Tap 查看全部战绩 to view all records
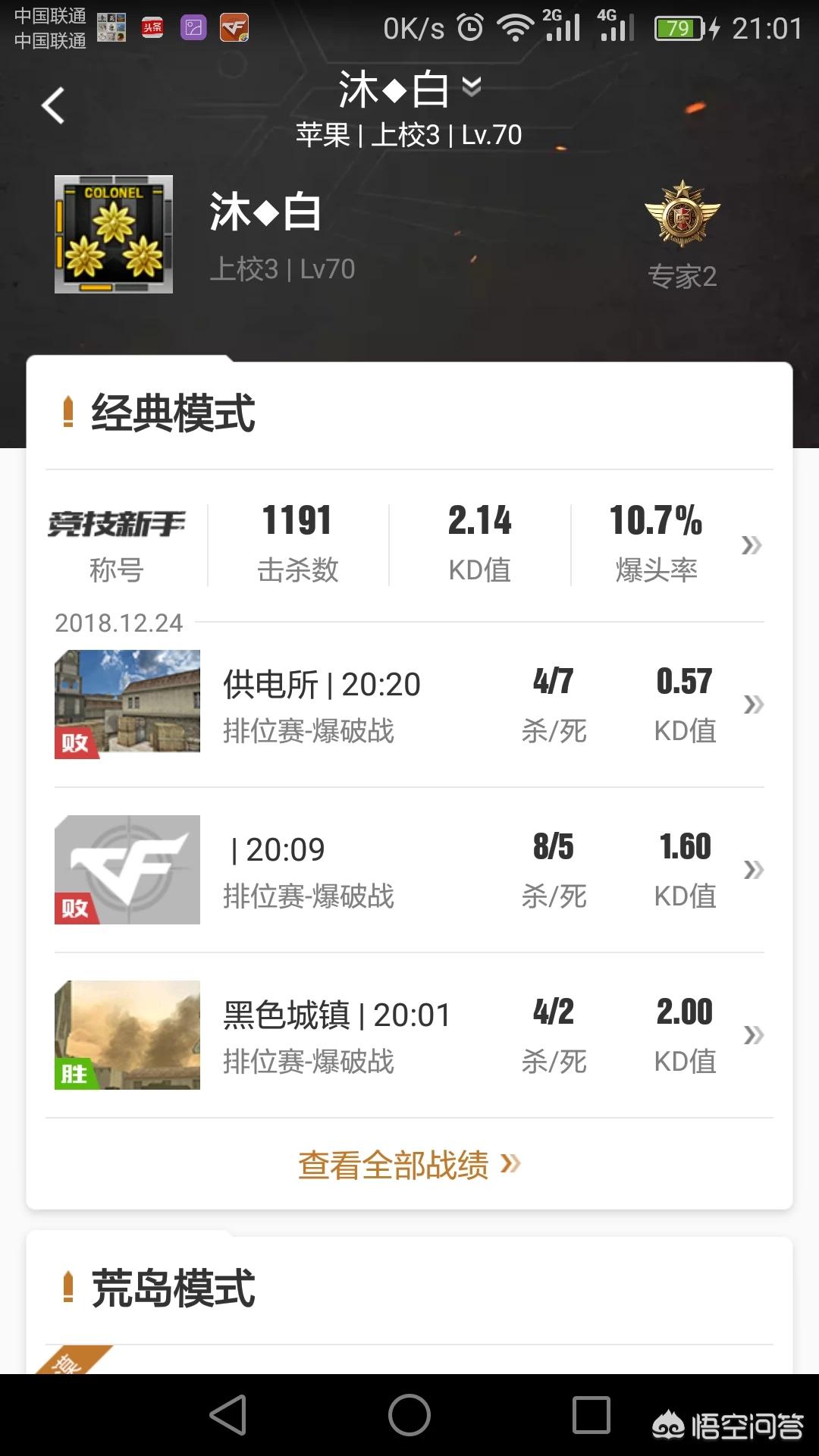Image resolution: width=819 pixels, height=1456 pixels. pyautogui.click(x=409, y=1165)
